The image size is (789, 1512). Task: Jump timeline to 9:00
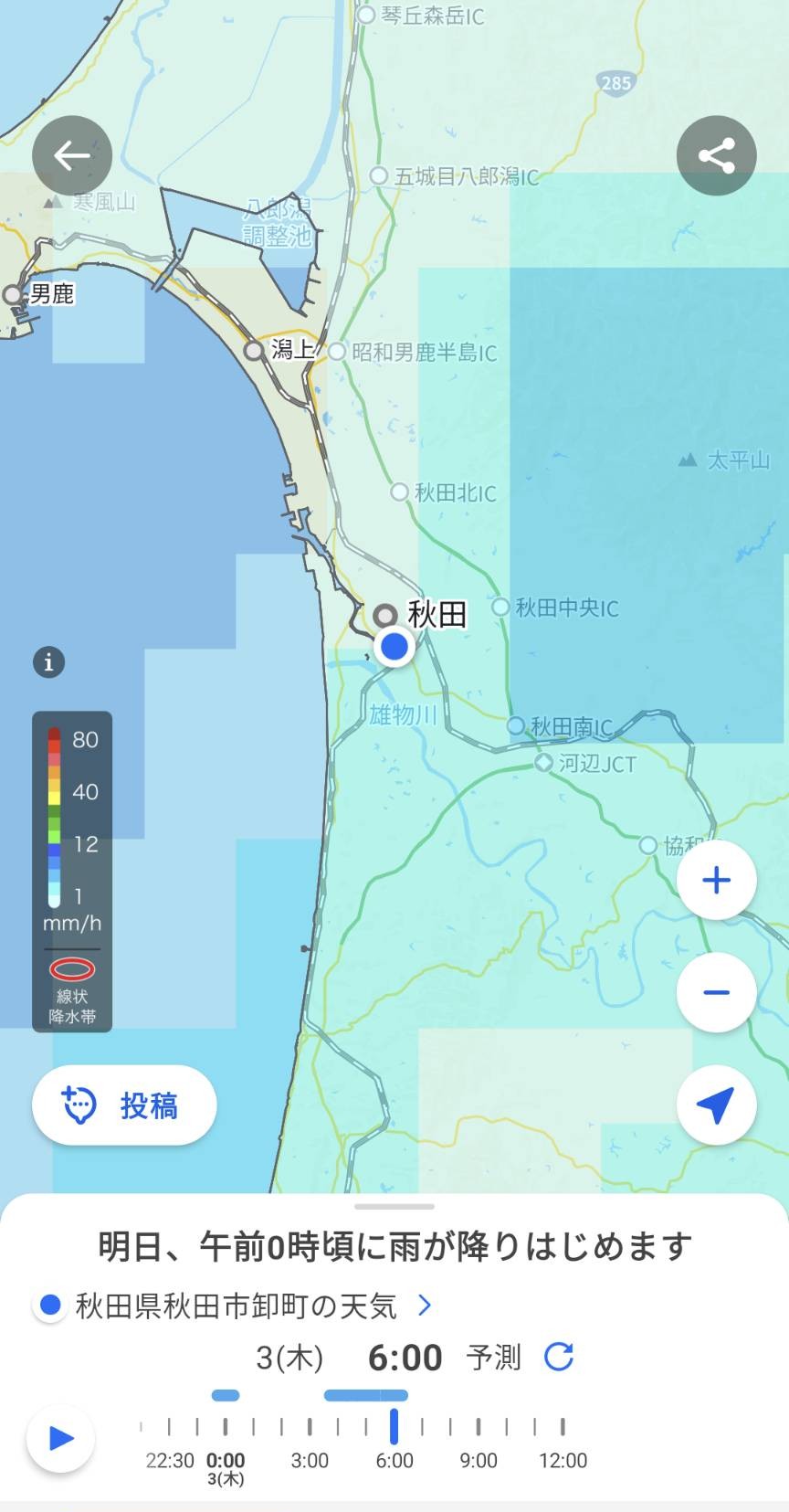click(x=479, y=1460)
